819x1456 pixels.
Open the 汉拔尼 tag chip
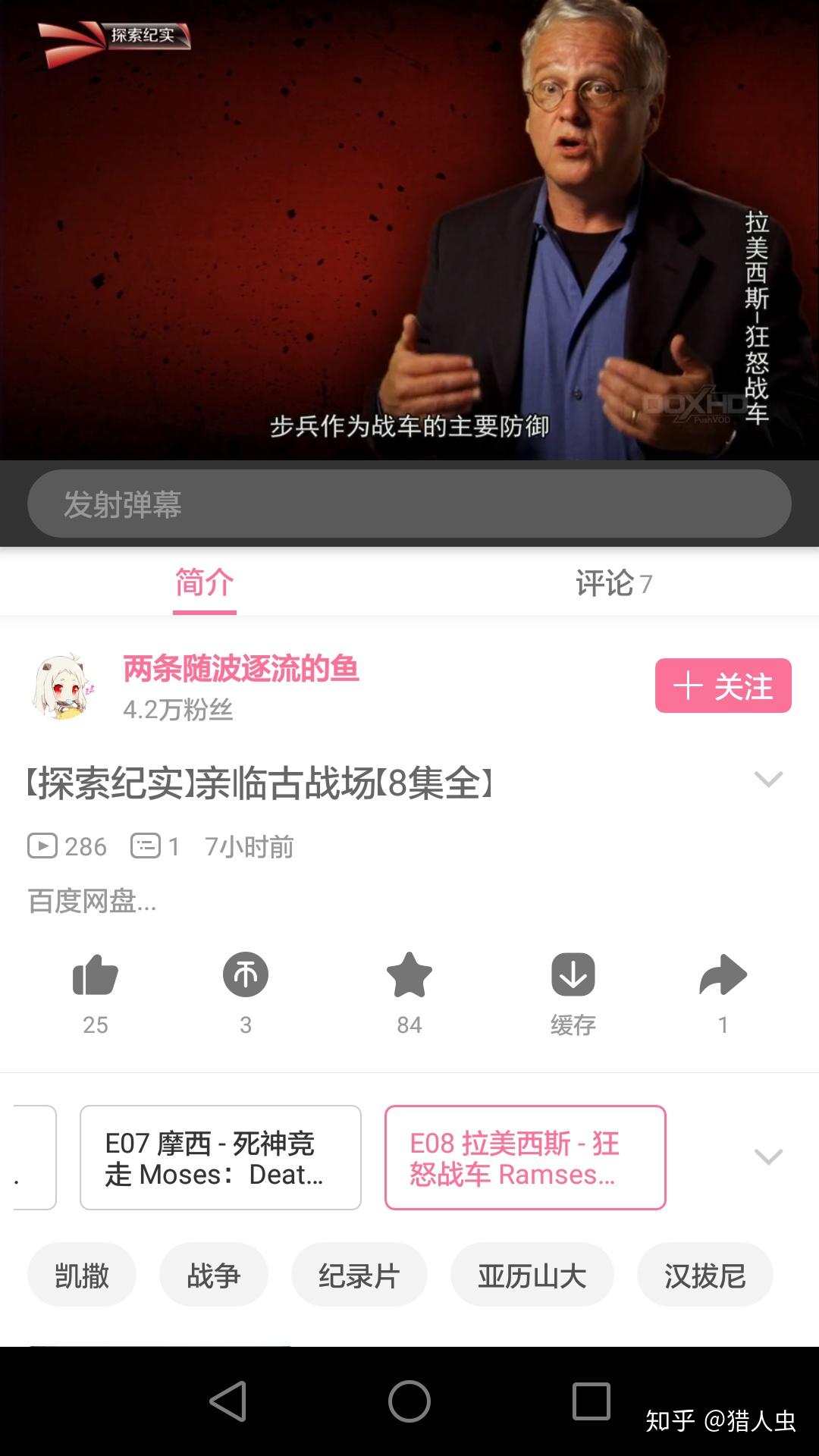click(705, 1276)
